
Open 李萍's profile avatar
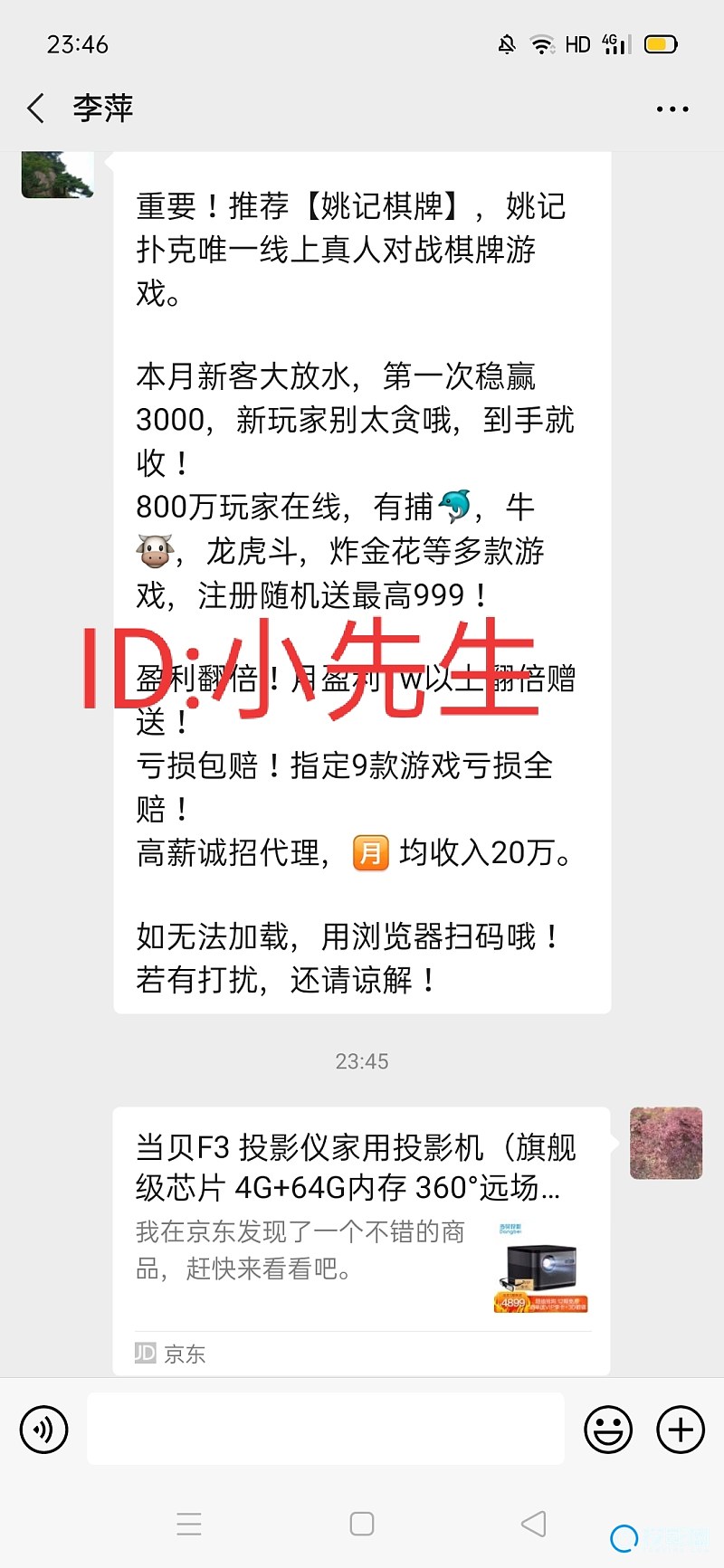(x=58, y=174)
